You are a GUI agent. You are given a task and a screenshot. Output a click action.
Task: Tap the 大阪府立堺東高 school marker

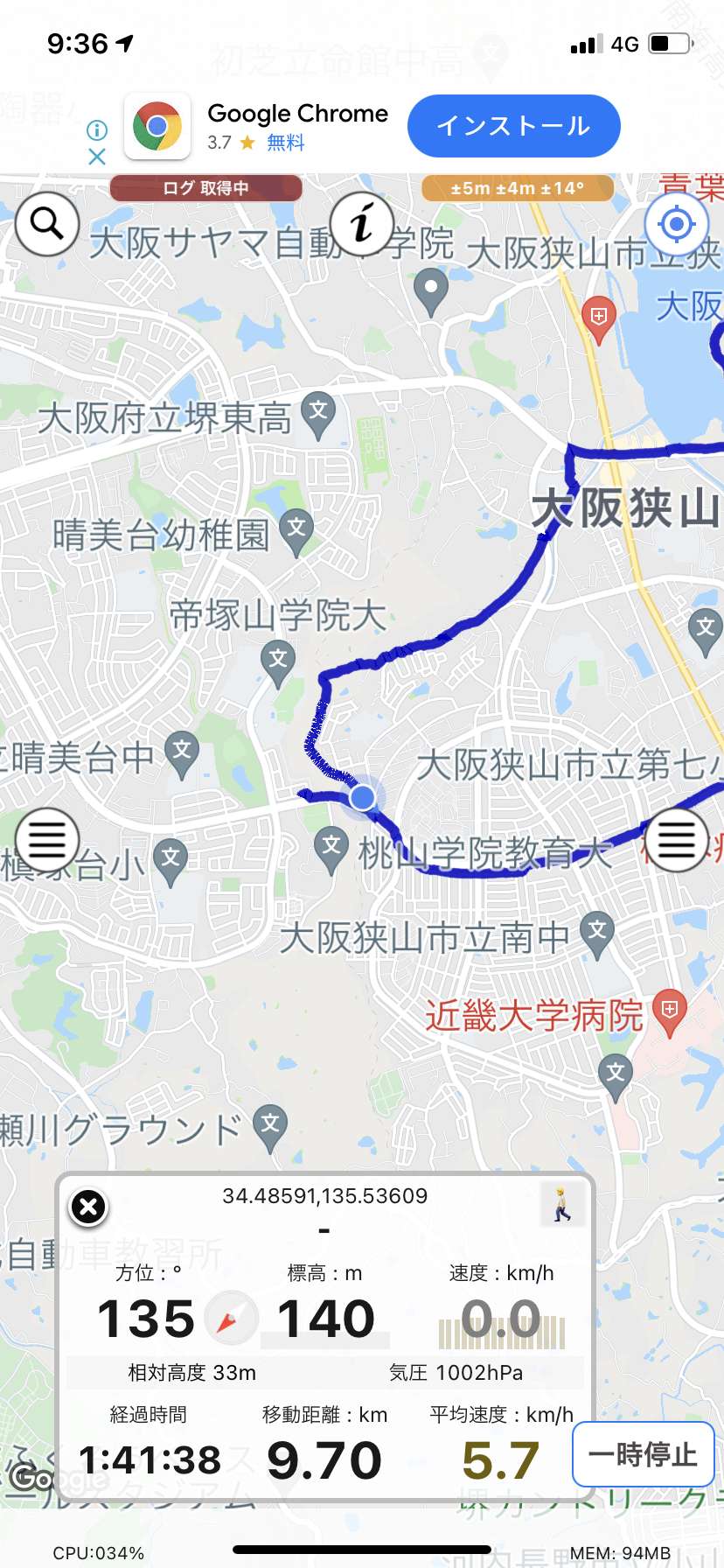(x=318, y=415)
